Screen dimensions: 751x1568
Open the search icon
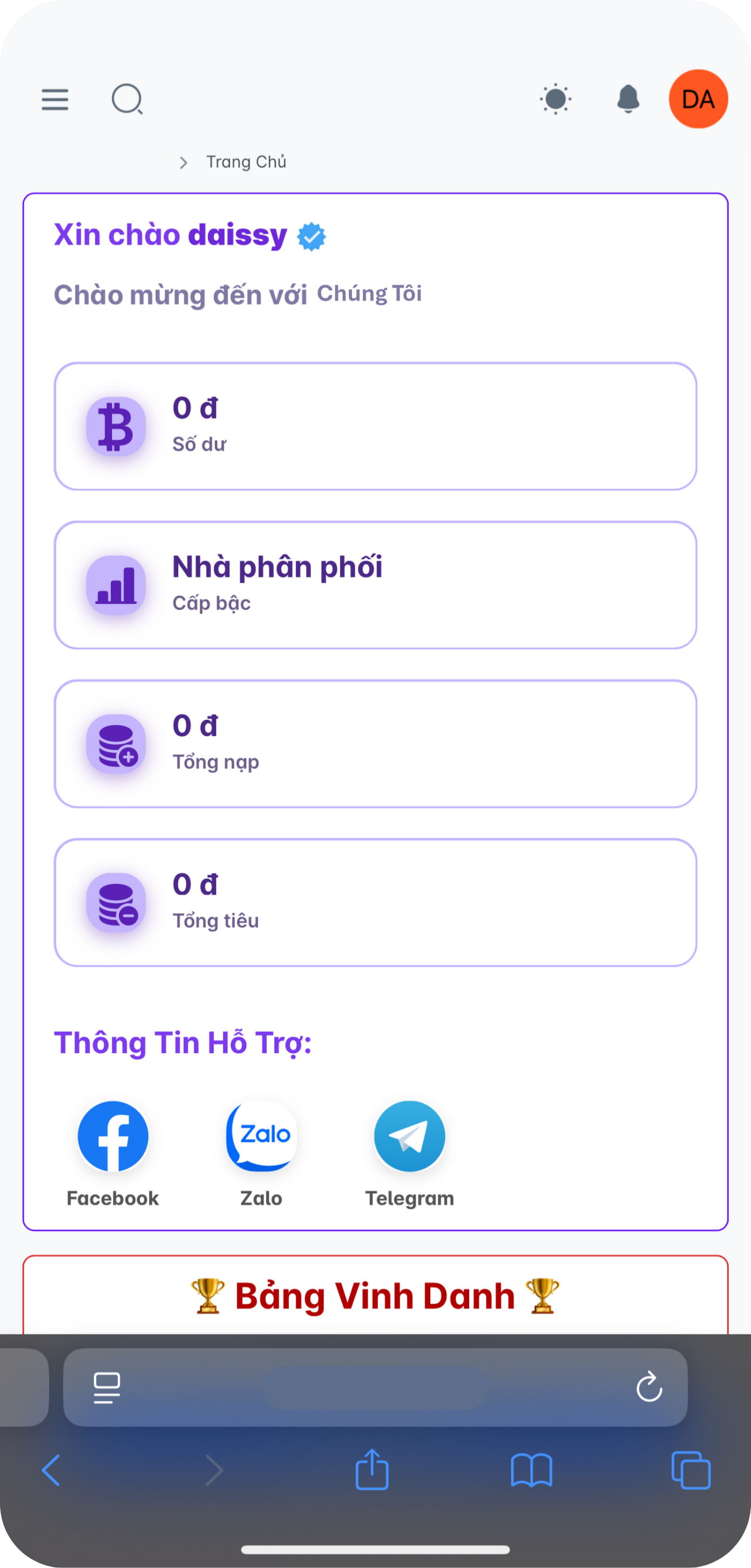click(x=127, y=100)
